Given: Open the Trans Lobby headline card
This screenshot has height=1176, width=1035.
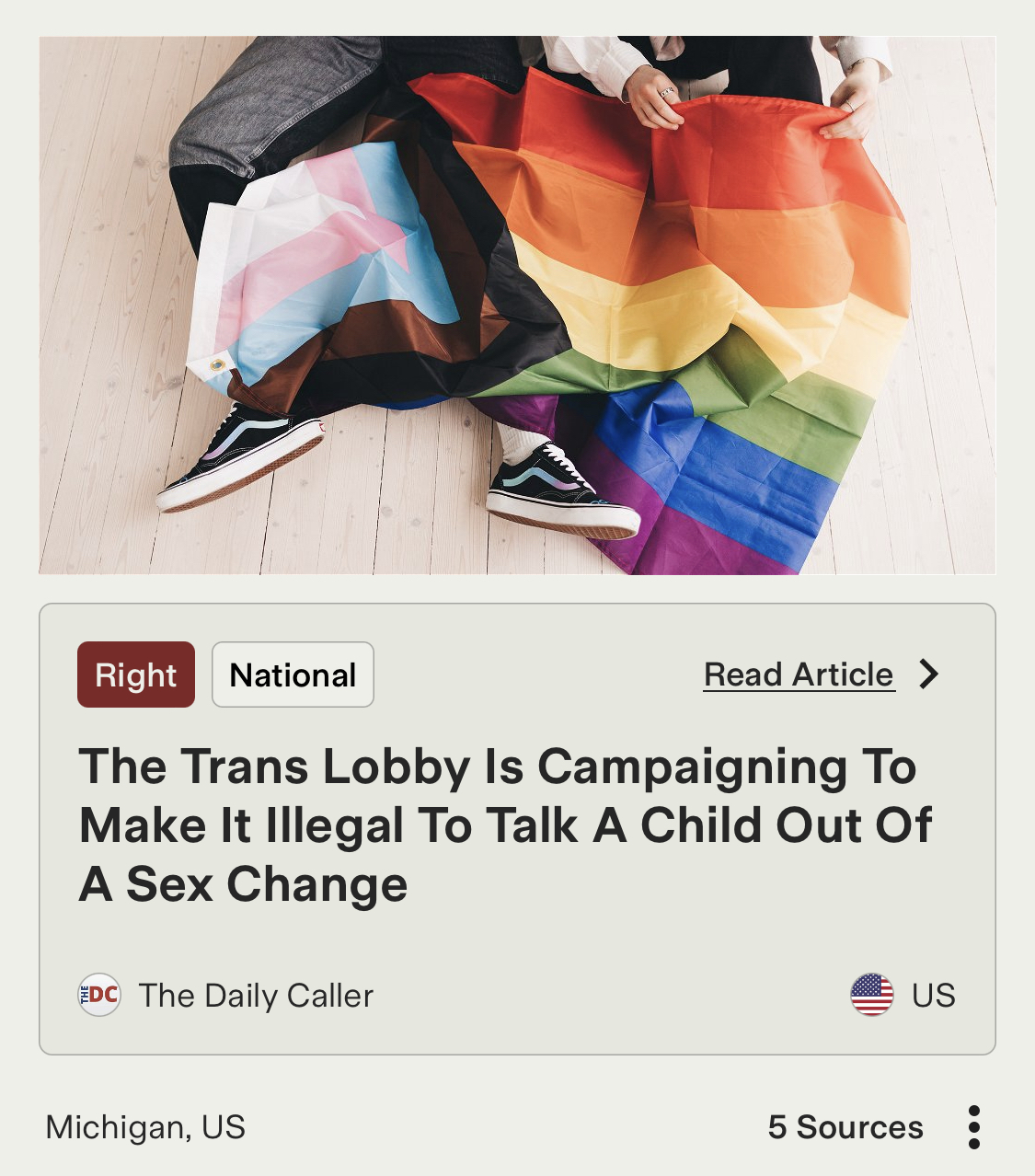Looking at the screenshot, I should click(505, 825).
